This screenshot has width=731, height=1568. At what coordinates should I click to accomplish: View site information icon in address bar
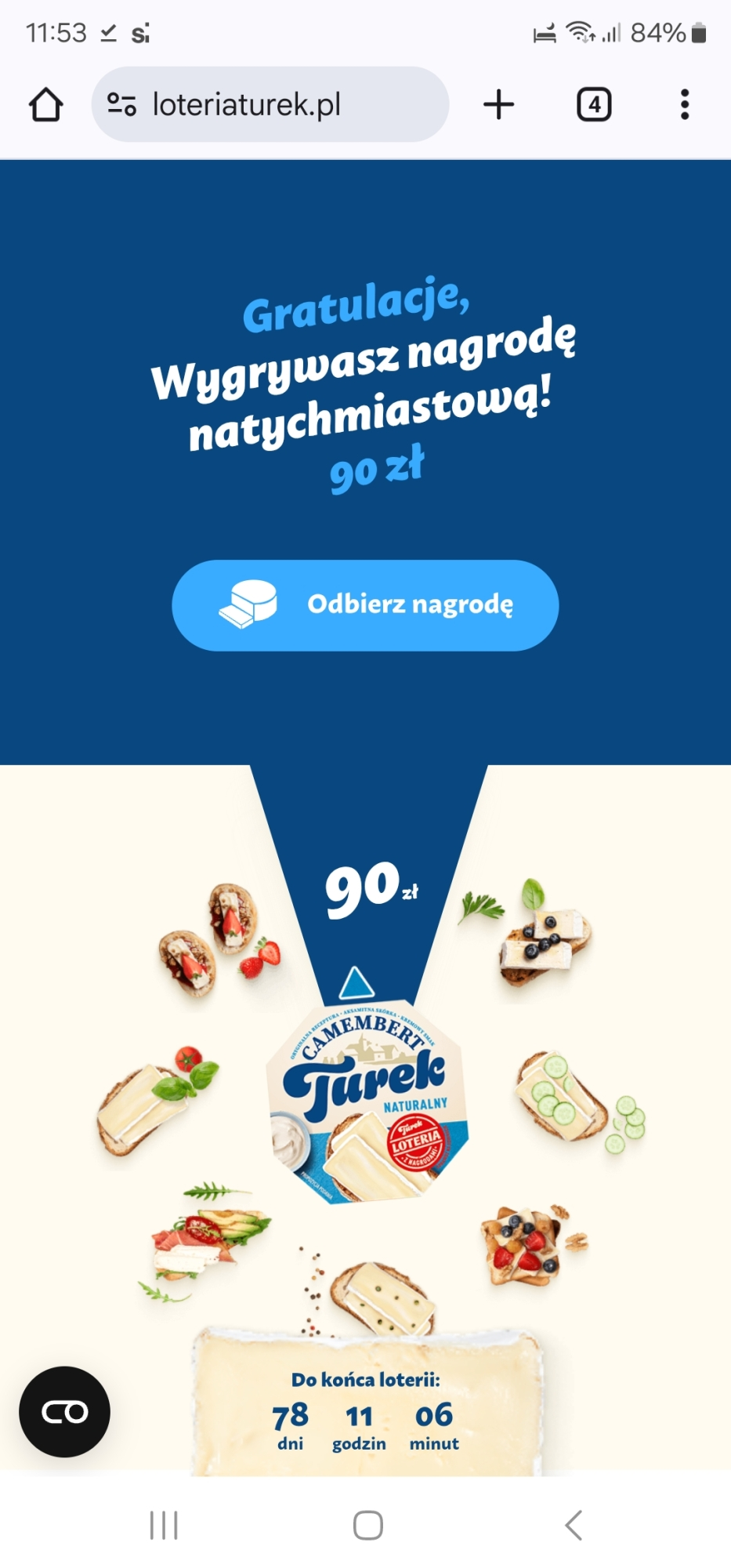point(121,104)
